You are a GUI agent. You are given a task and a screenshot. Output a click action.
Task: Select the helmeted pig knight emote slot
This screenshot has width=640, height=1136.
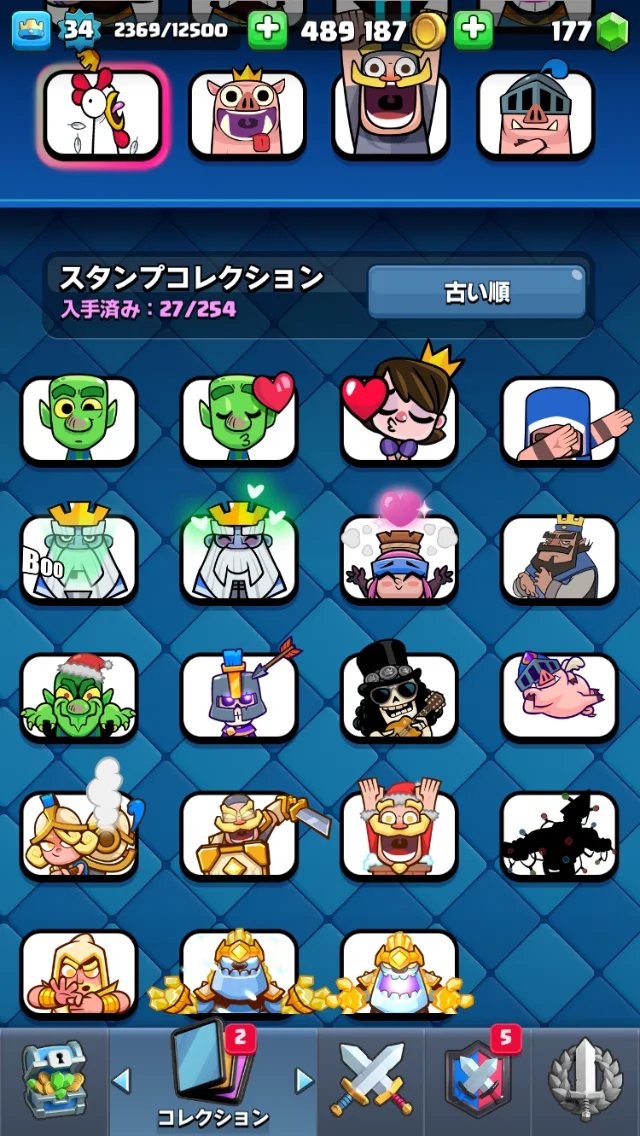pos(535,114)
